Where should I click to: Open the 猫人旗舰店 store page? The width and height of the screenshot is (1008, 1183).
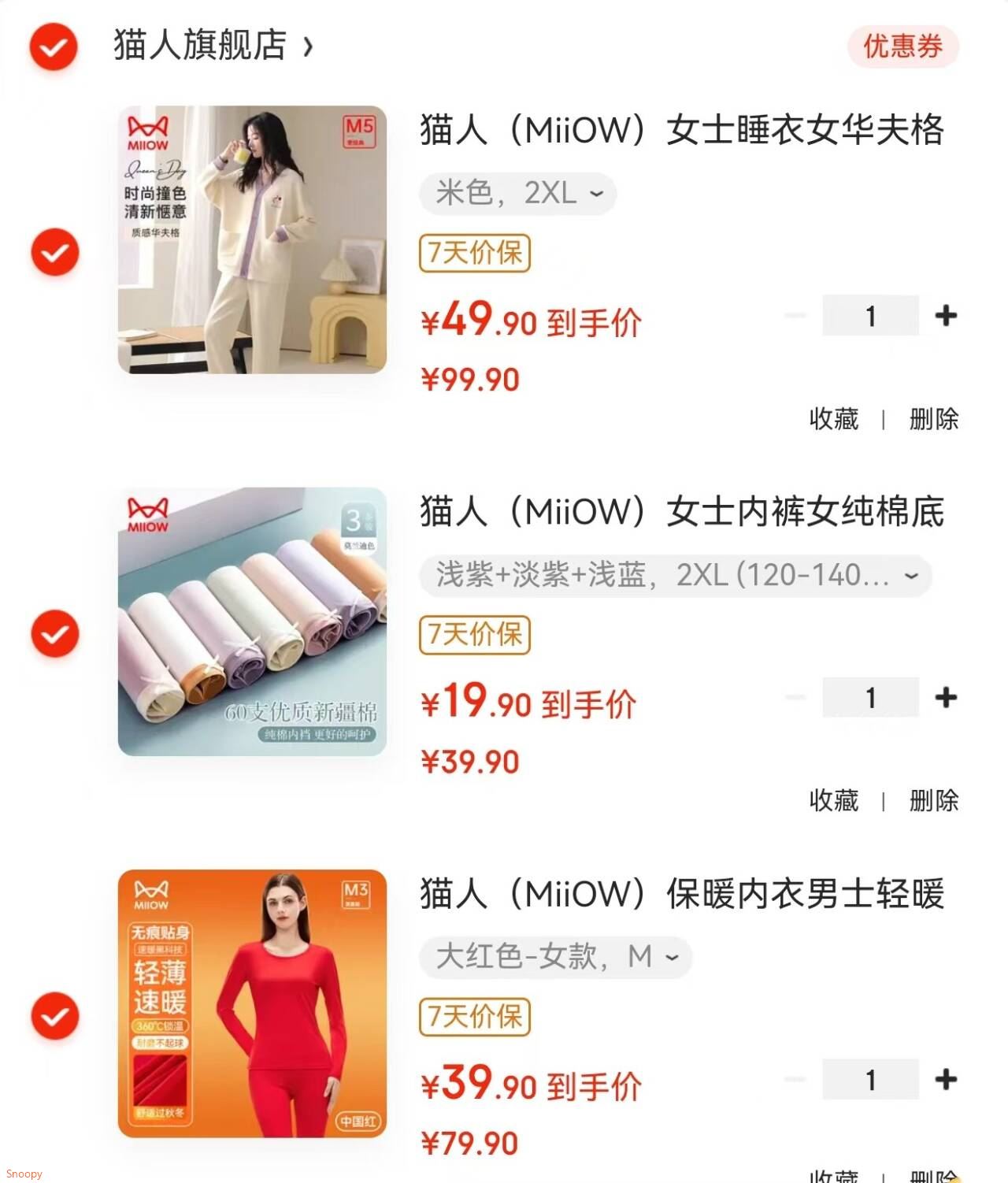tap(207, 47)
